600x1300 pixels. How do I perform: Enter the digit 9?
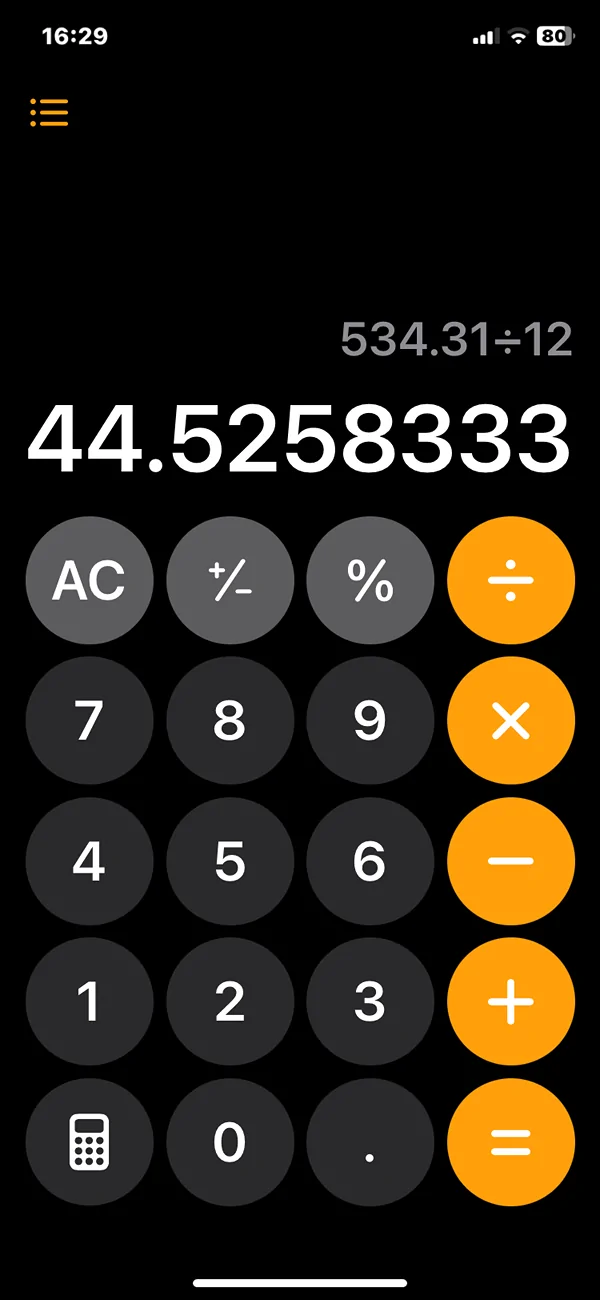coord(370,721)
